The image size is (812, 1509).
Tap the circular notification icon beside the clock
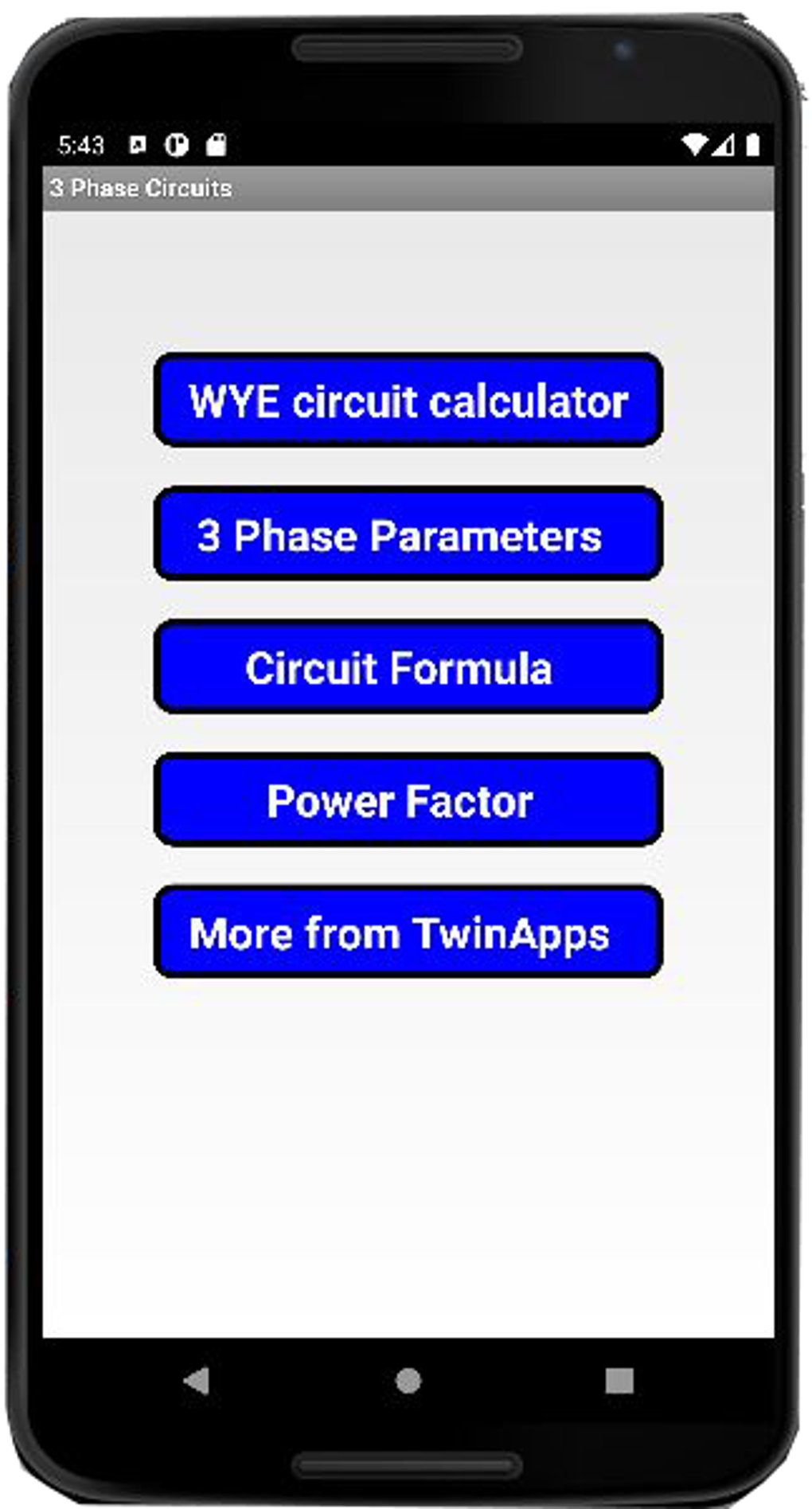pyautogui.click(x=176, y=143)
